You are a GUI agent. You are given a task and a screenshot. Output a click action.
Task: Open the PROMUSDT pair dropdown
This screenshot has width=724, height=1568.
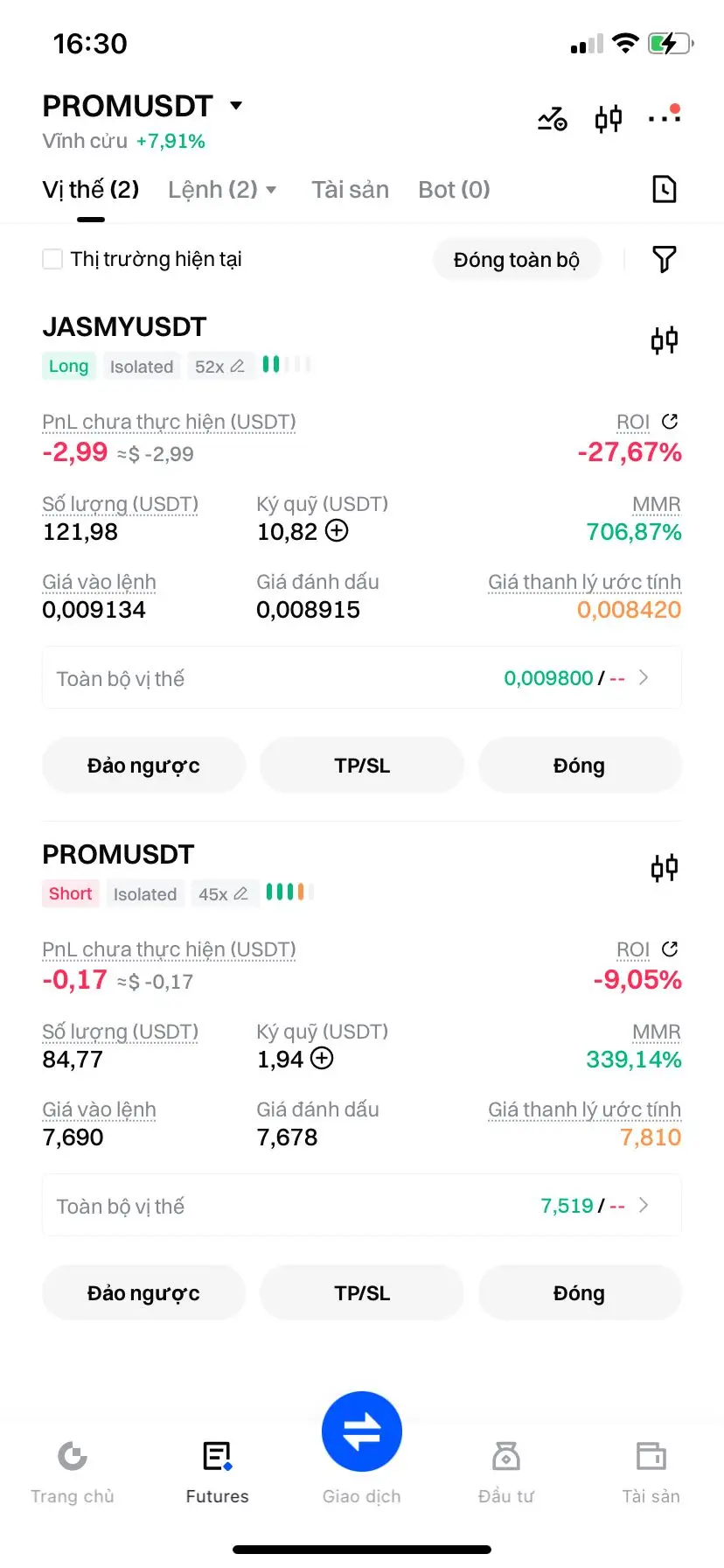pyautogui.click(x=143, y=106)
